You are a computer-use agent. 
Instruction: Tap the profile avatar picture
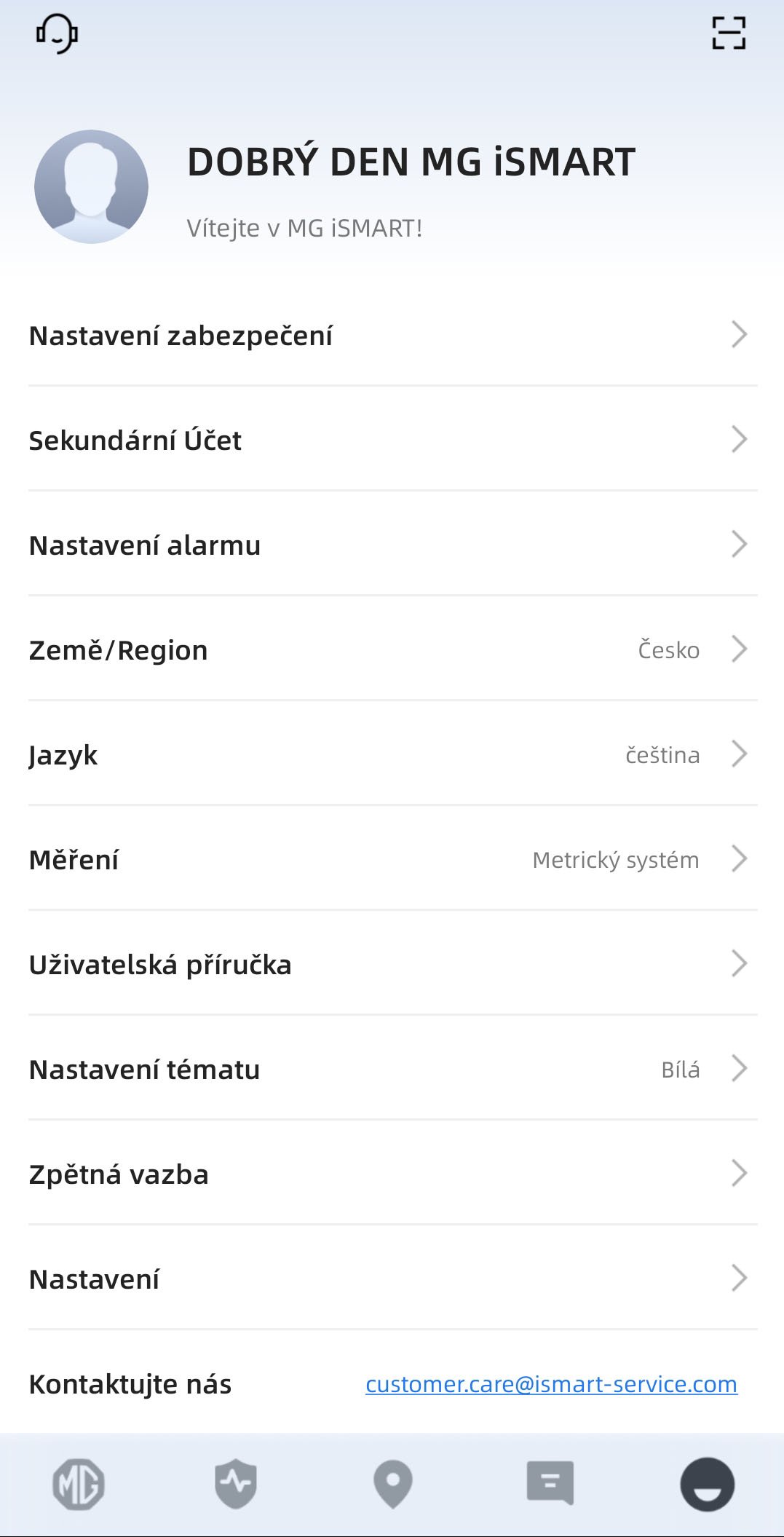tap(92, 187)
